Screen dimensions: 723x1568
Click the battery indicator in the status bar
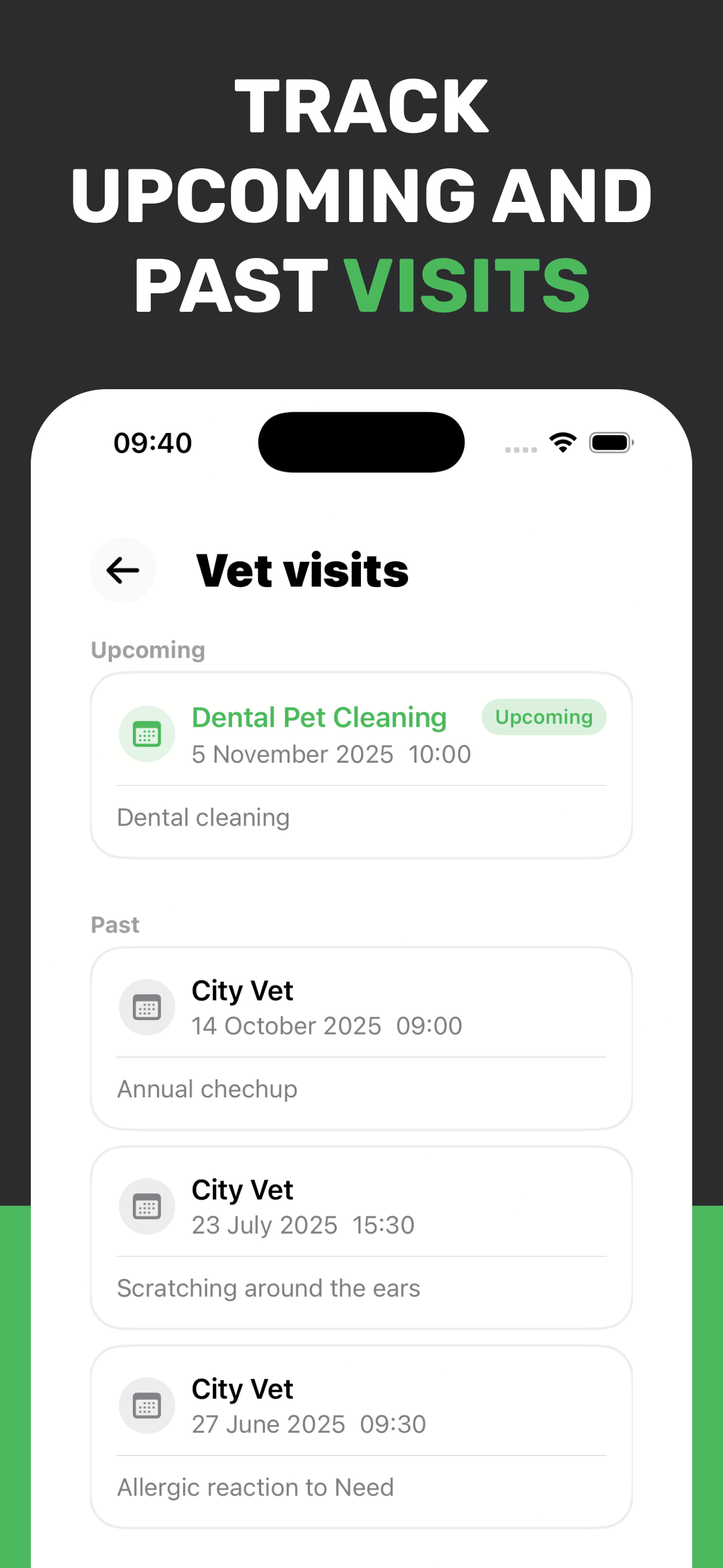[611, 442]
